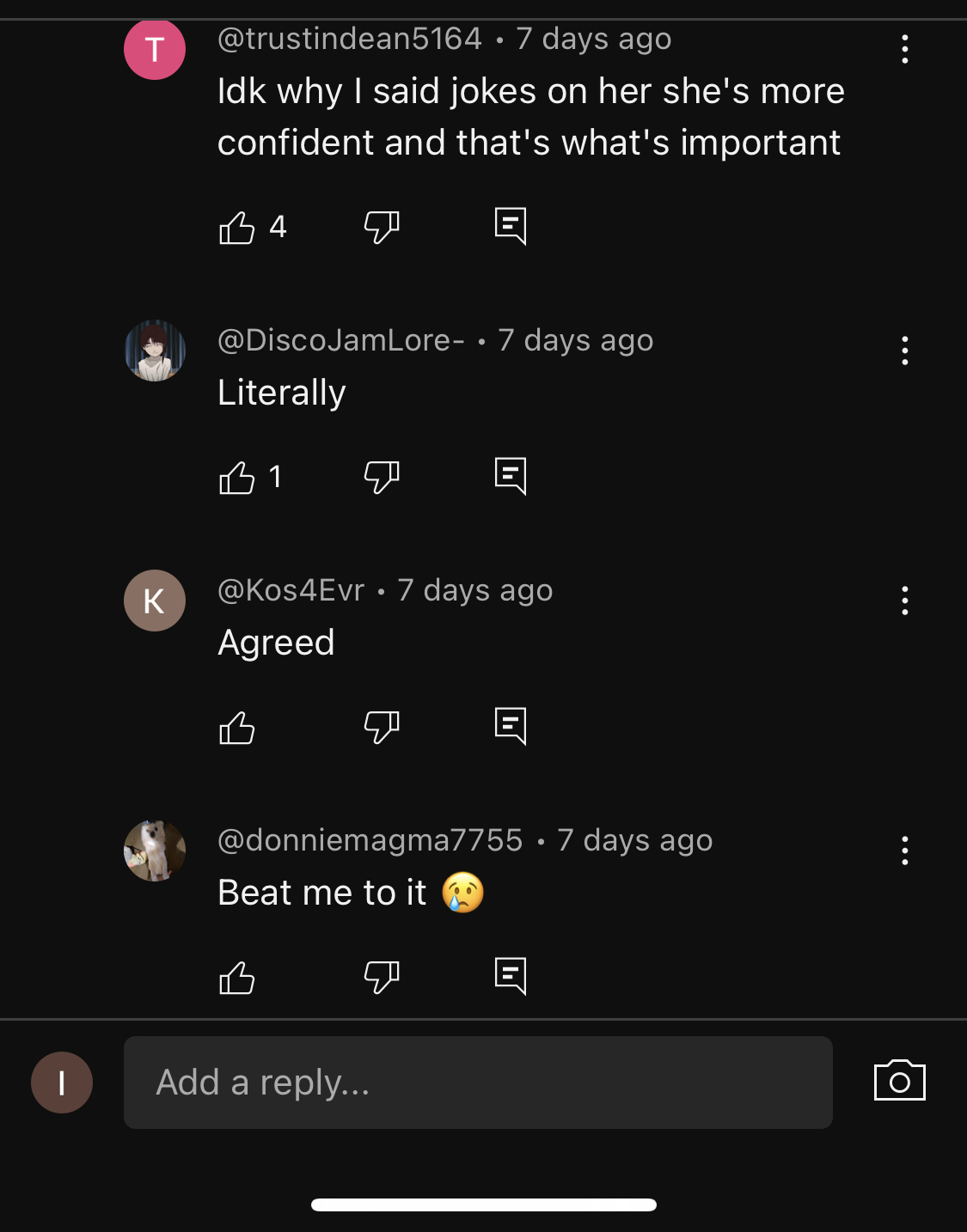Like the "Agreed" comment
Screen dimensions: 967x1232
tap(237, 728)
